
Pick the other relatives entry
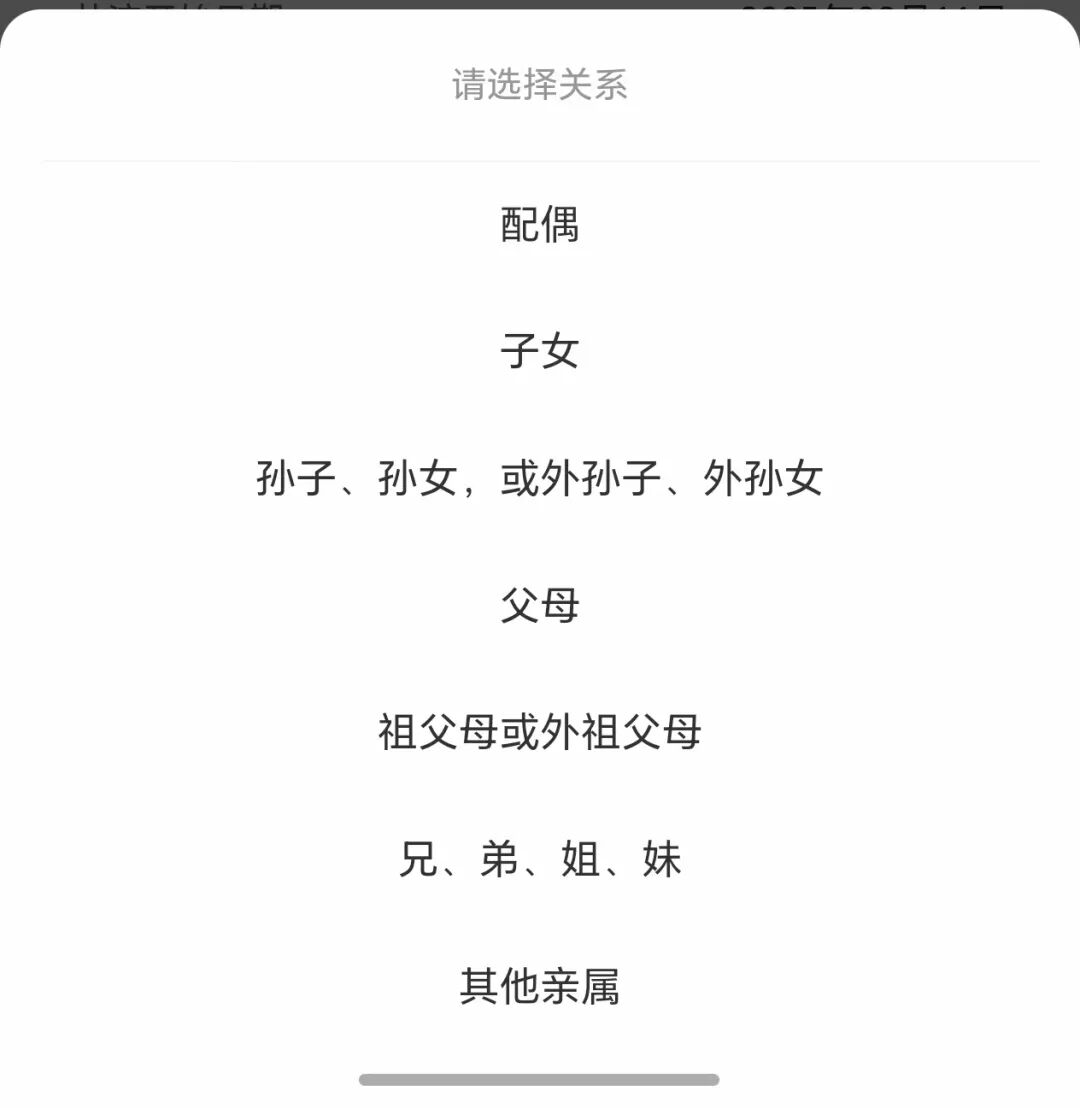pyautogui.click(x=540, y=985)
